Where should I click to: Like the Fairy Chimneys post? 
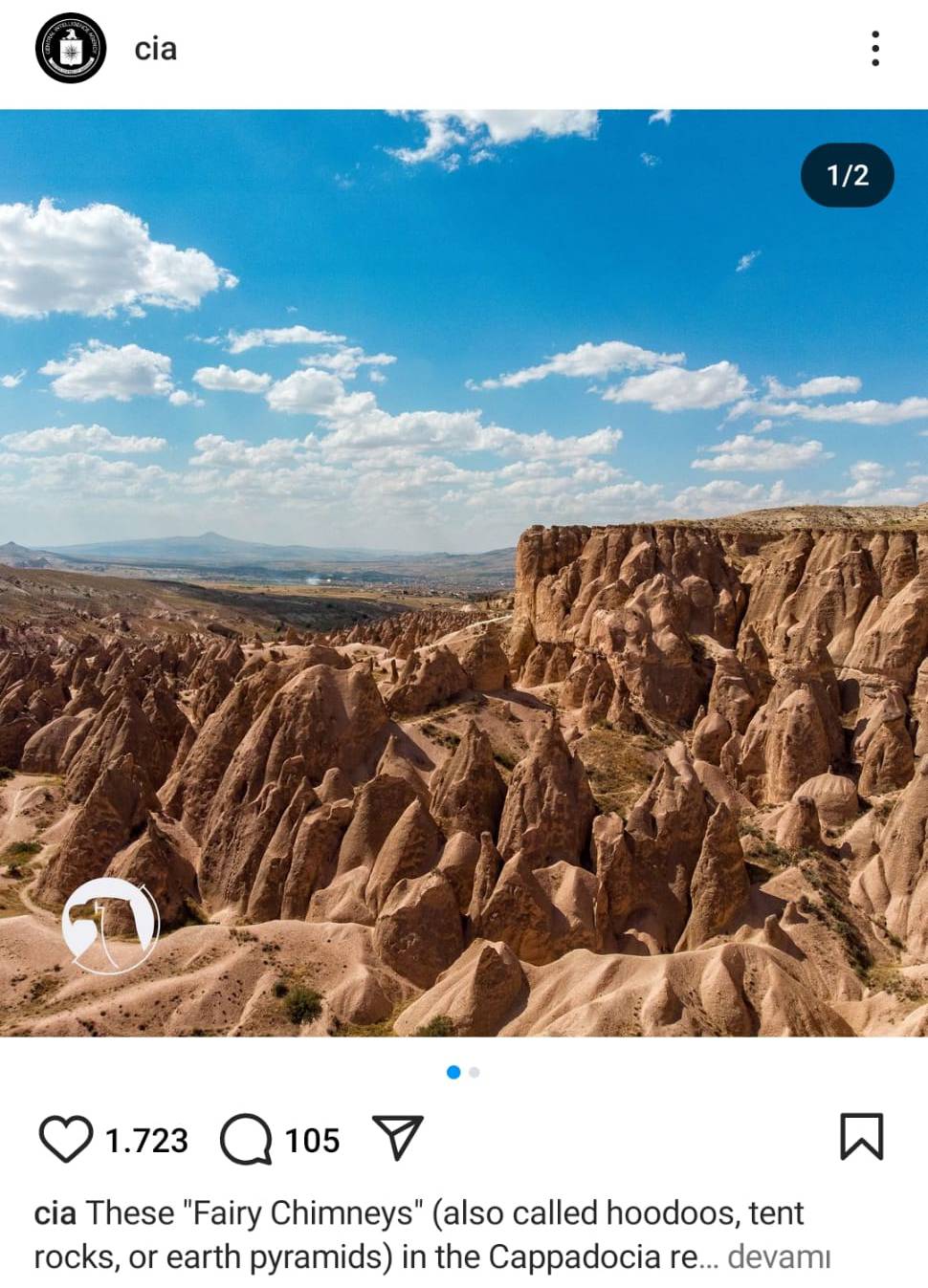[x=65, y=1139]
